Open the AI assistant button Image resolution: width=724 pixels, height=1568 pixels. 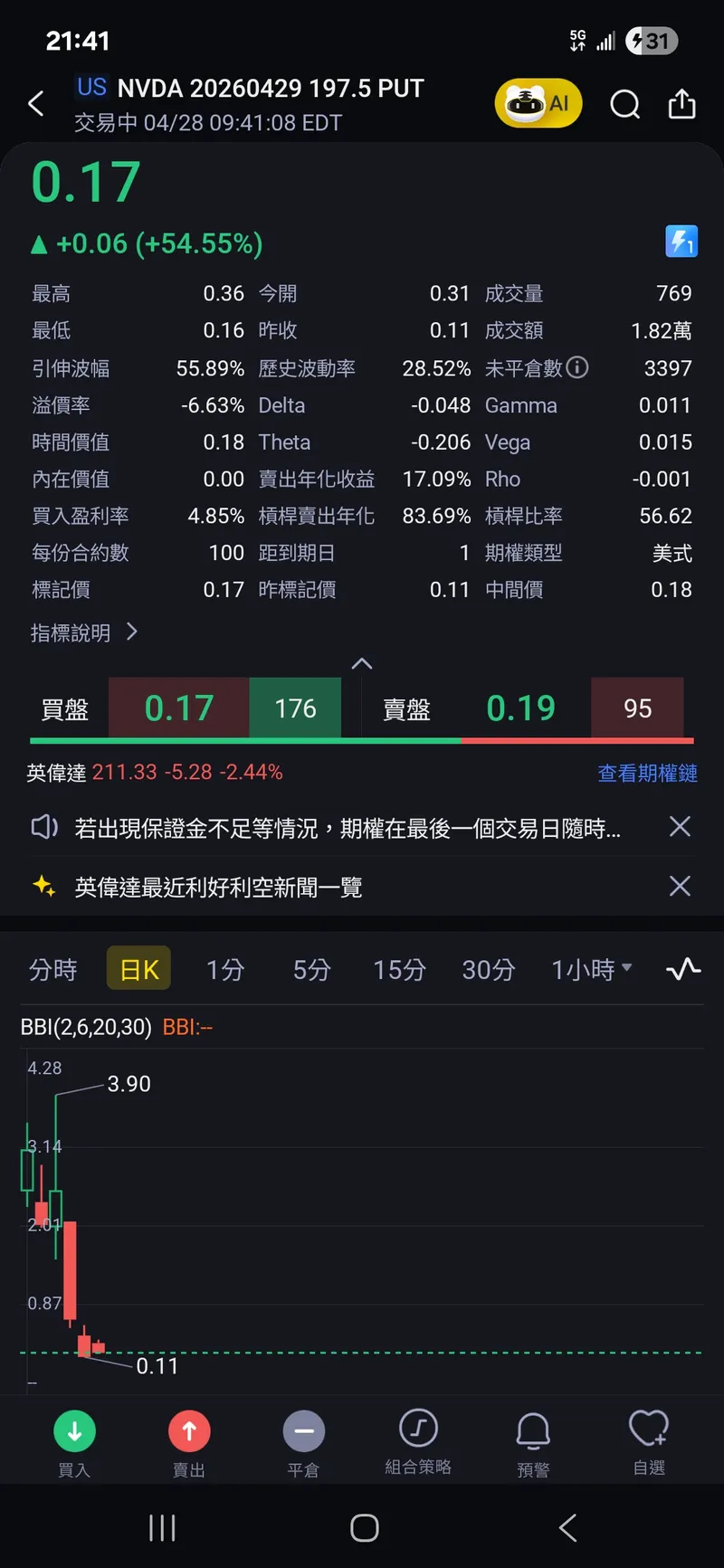point(538,104)
